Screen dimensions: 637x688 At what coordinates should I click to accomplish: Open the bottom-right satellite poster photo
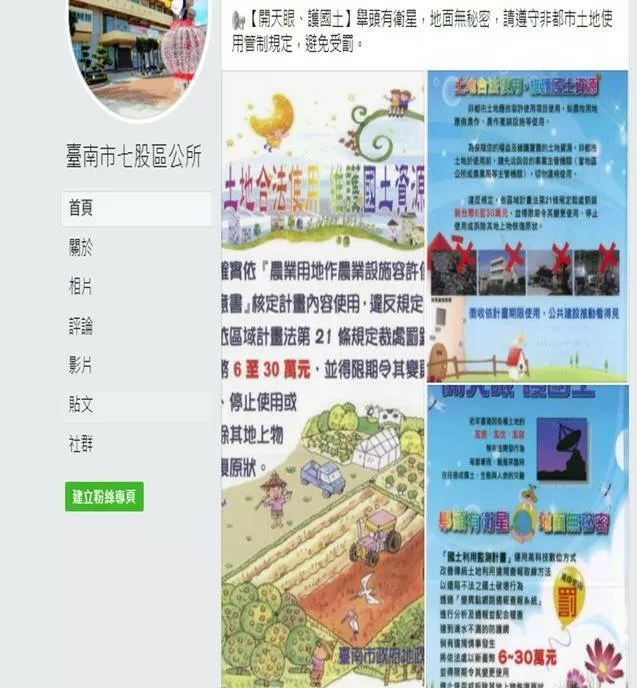pyautogui.click(x=528, y=537)
